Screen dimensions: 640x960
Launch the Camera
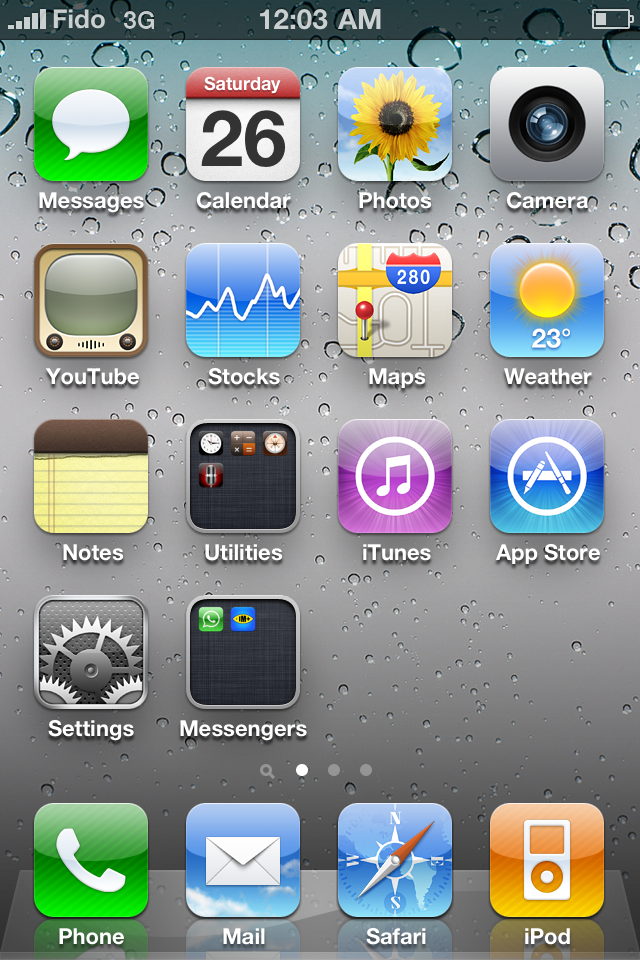click(x=547, y=124)
